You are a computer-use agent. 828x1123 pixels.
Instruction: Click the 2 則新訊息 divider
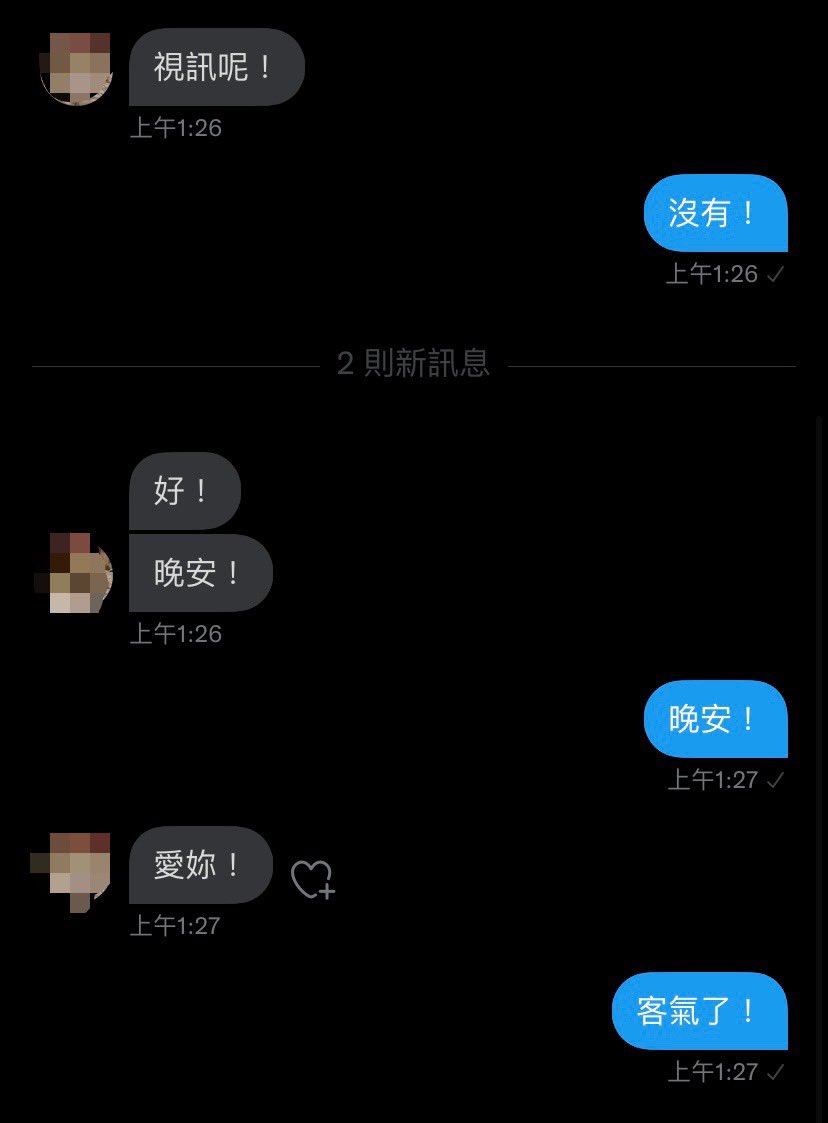[x=413, y=366]
